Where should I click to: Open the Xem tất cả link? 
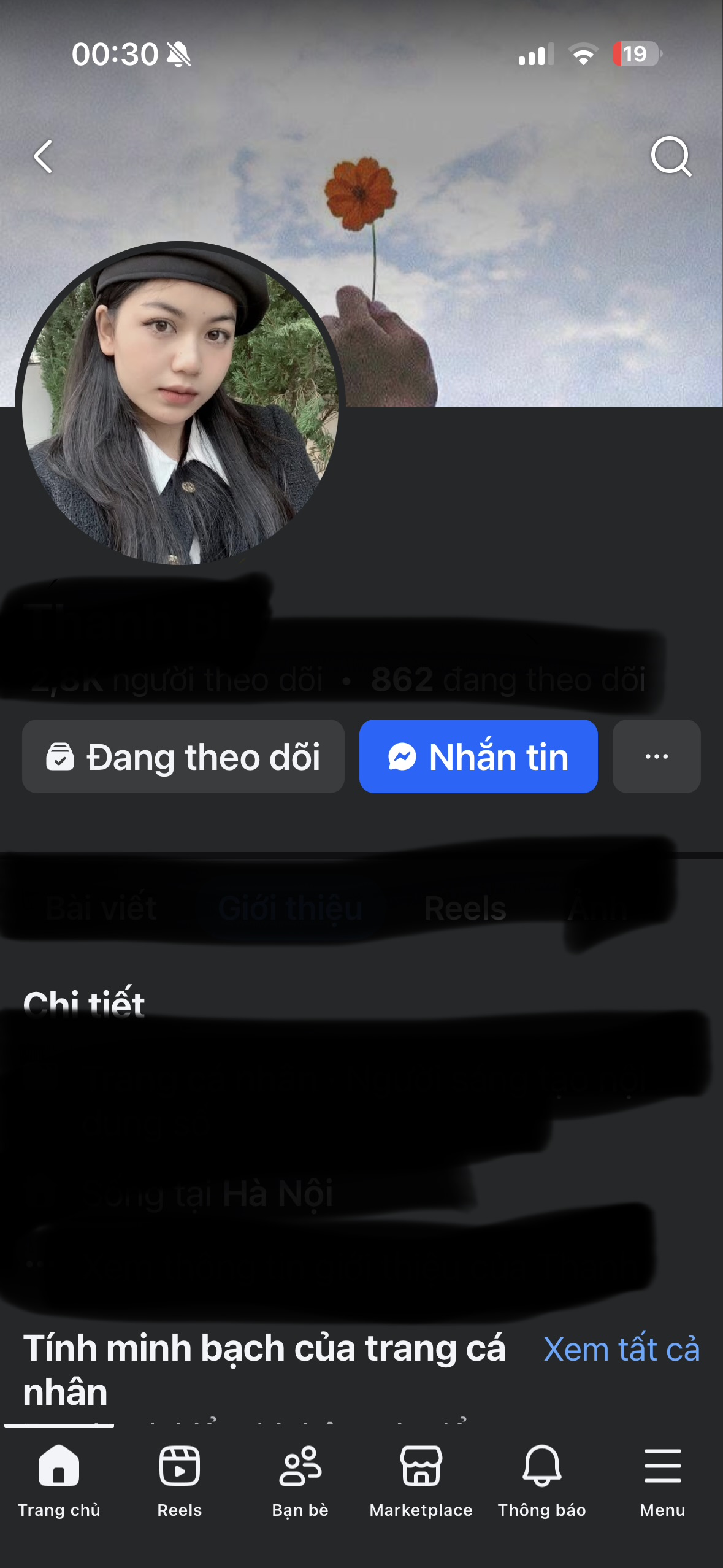coord(621,1350)
